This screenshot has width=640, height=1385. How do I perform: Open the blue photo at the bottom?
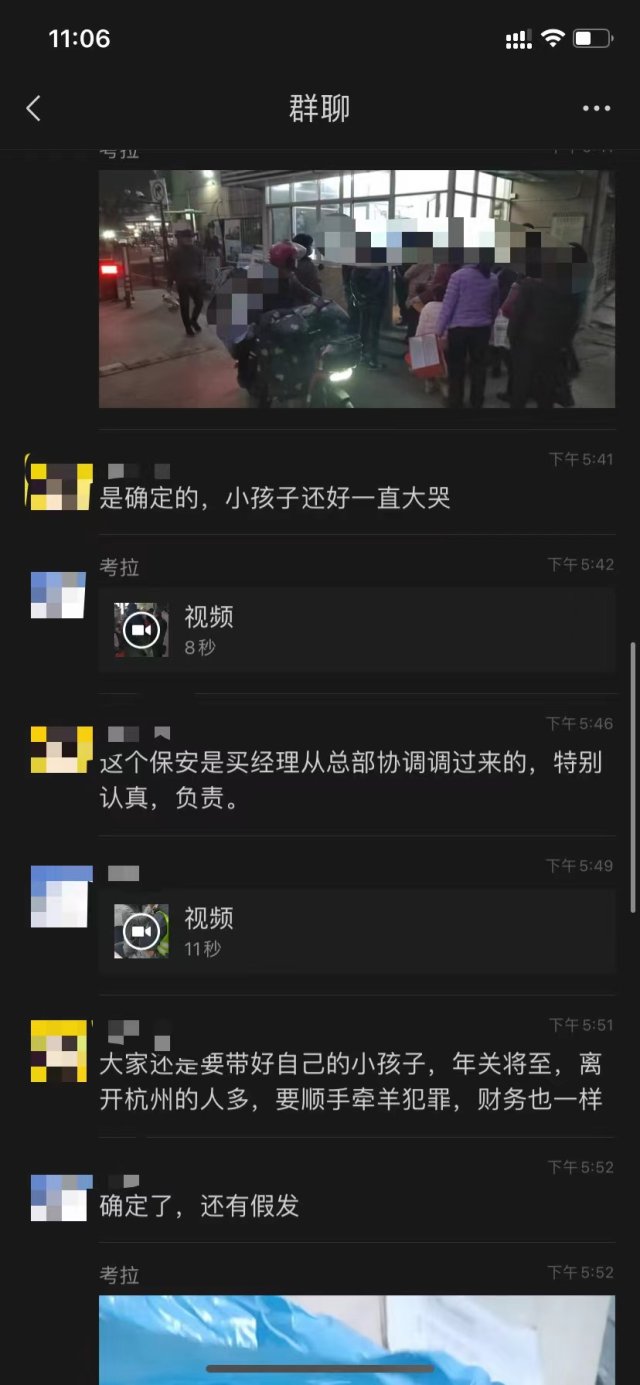pyautogui.click(x=356, y=1338)
